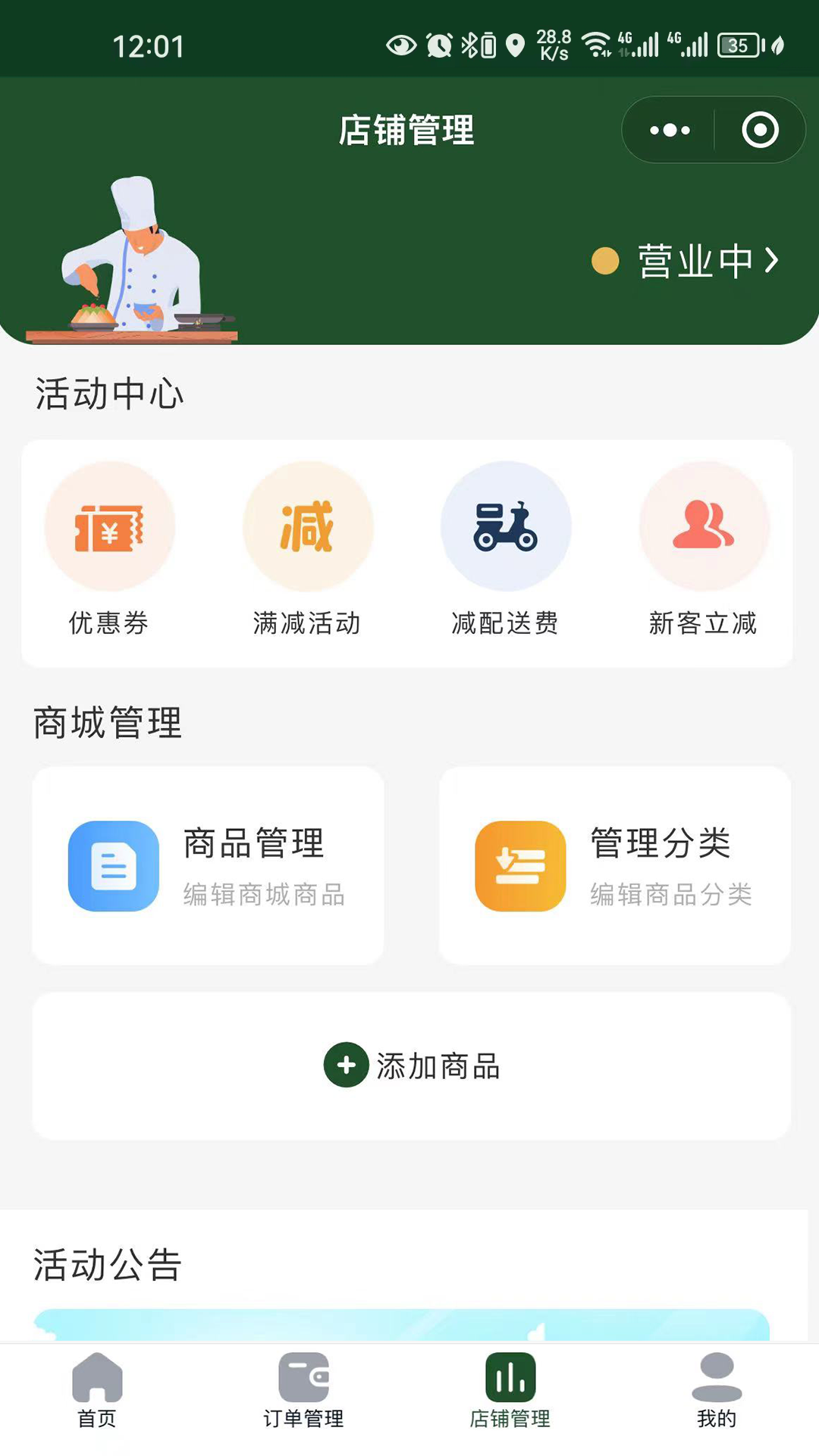This screenshot has height=1456, width=819.
Task: Open the 优惠券 coupon icon
Action: click(109, 526)
